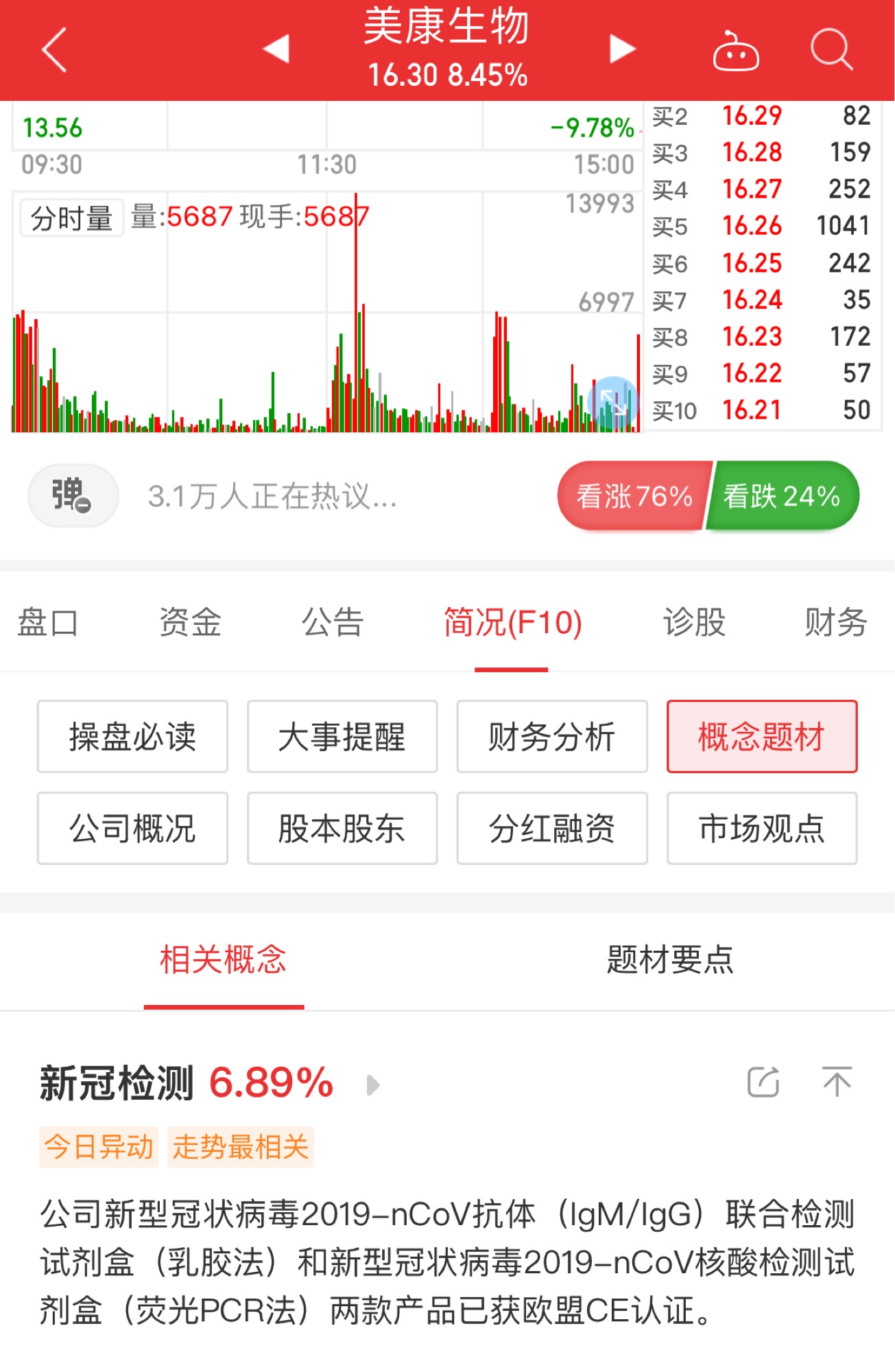Open the 财务 tab
The image size is (895, 1372).
pyautogui.click(x=836, y=623)
